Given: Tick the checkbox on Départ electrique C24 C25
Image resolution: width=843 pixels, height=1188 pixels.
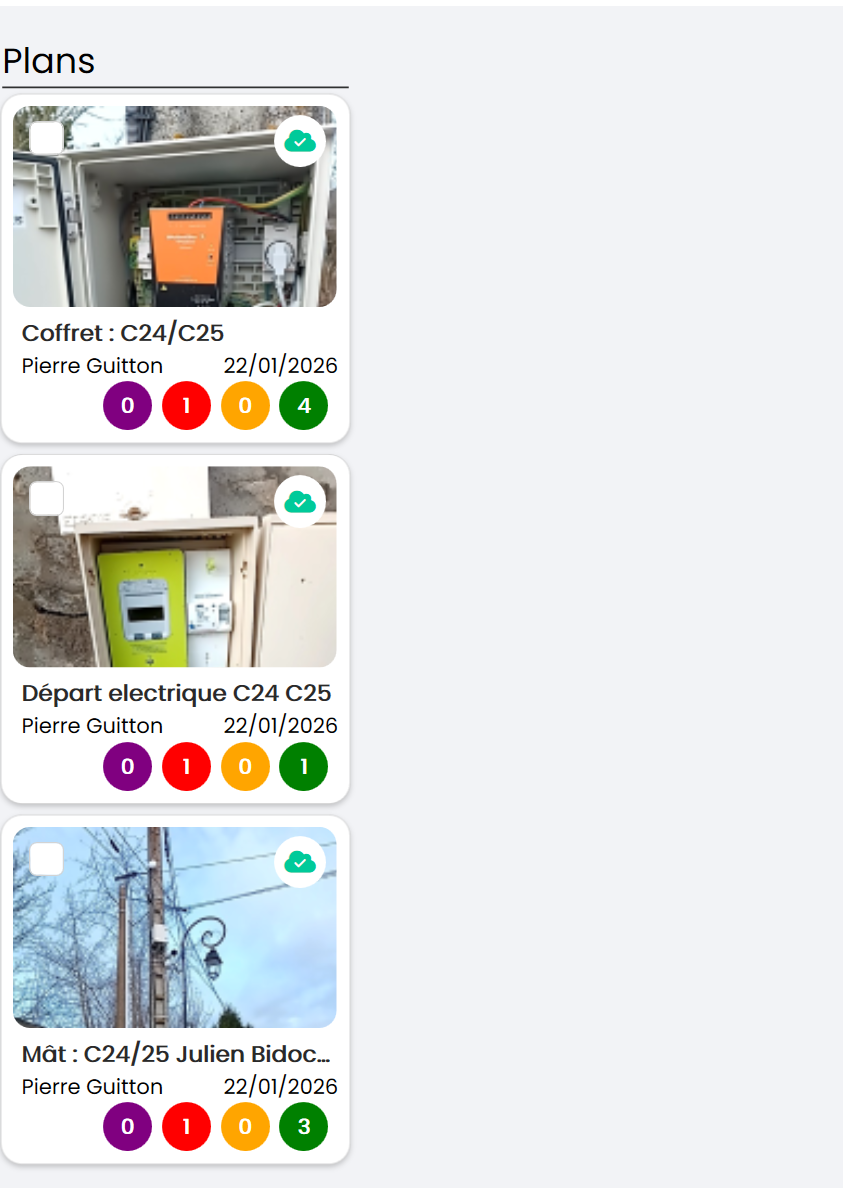Looking at the screenshot, I should pos(46,498).
